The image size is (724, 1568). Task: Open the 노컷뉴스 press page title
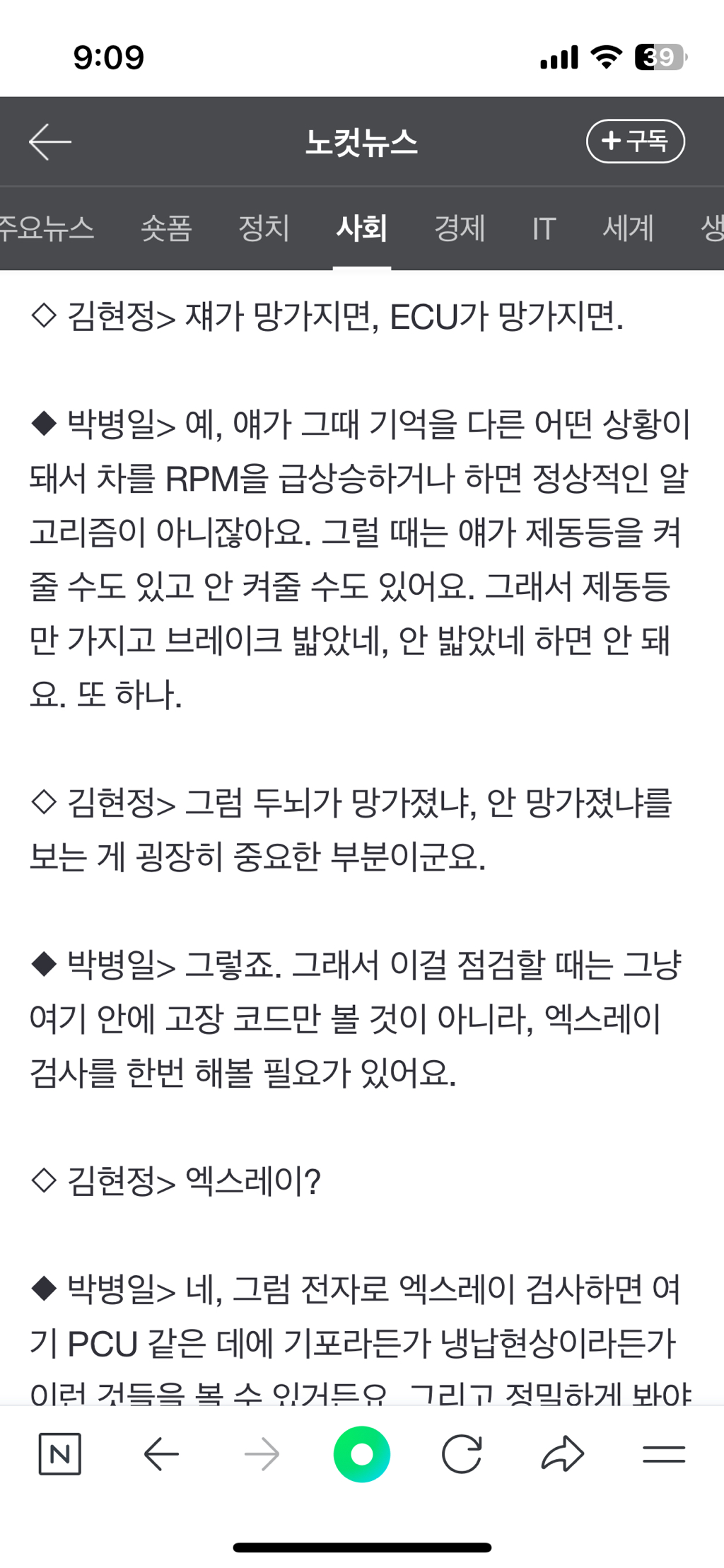pyautogui.click(x=362, y=144)
